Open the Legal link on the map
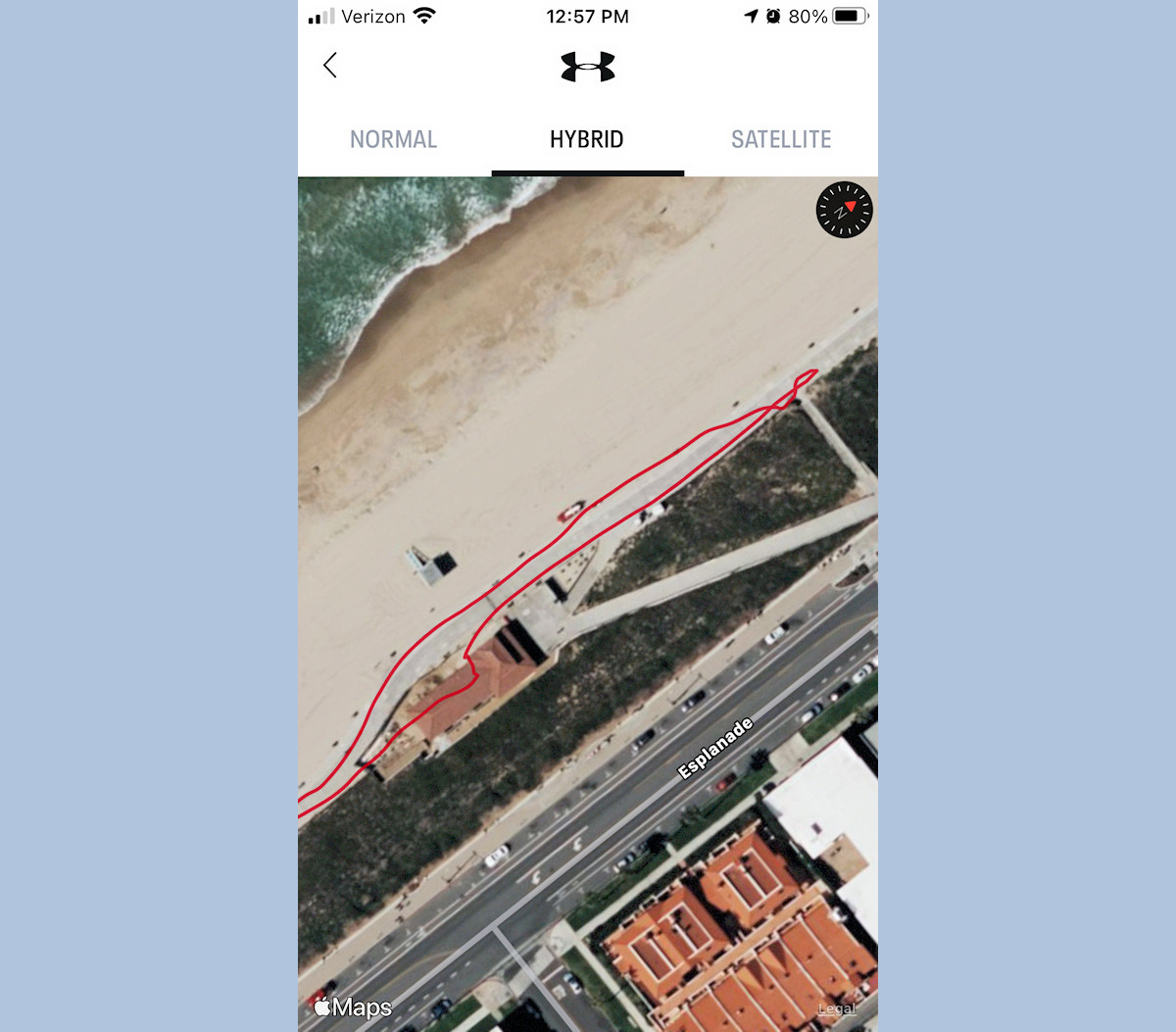The height and width of the screenshot is (1032, 1176). 838,1008
